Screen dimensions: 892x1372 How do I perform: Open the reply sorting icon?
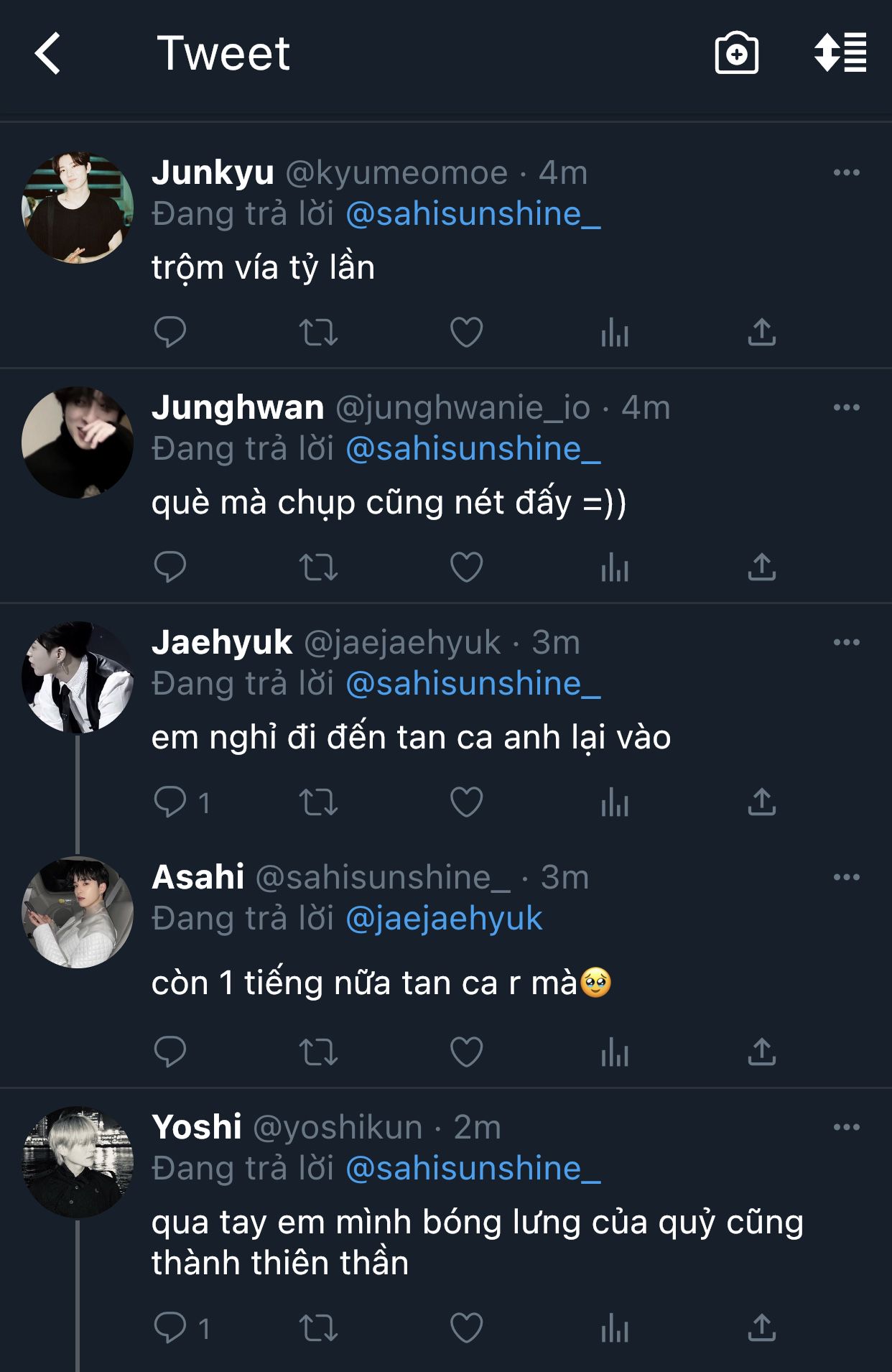(840, 53)
